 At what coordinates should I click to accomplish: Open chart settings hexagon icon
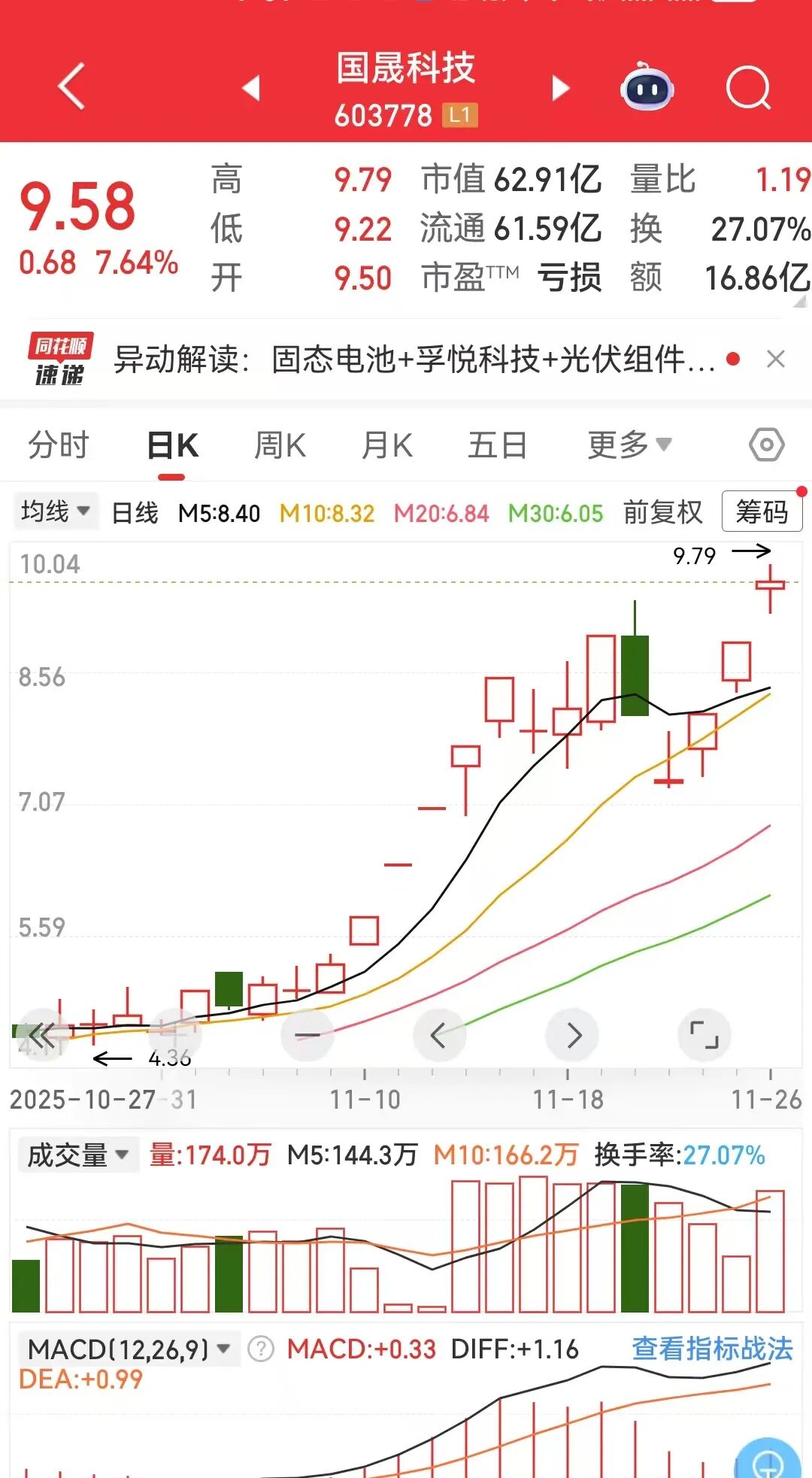(x=766, y=445)
